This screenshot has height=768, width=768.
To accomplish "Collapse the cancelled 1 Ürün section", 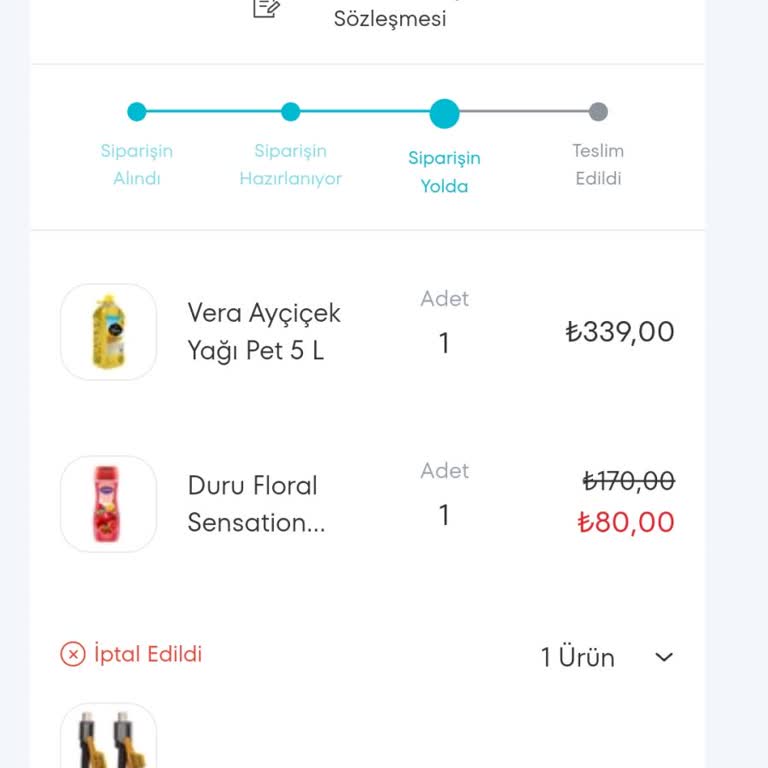I will (x=663, y=657).
